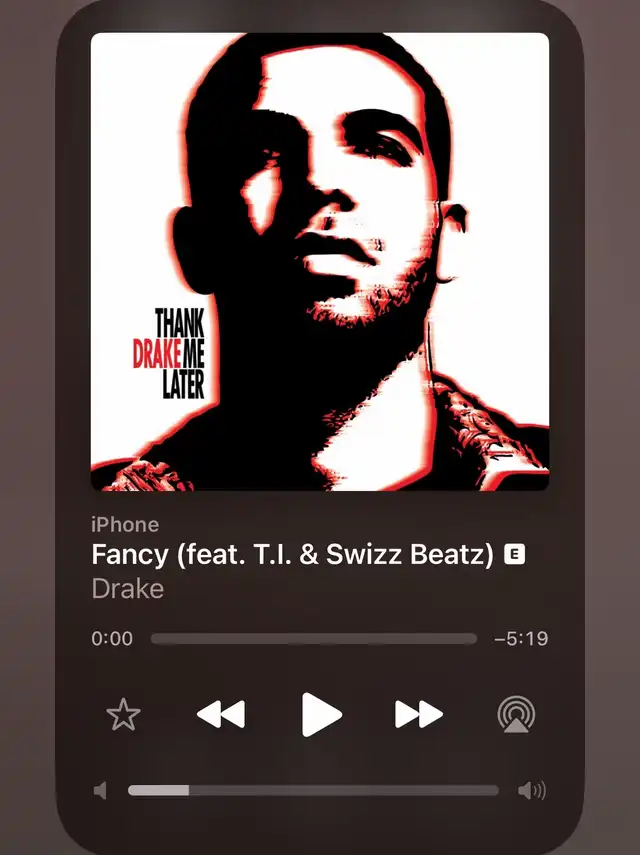Tap the volume slider
The height and width of the screenshot is (855, 640).
(x=313, y=790)
